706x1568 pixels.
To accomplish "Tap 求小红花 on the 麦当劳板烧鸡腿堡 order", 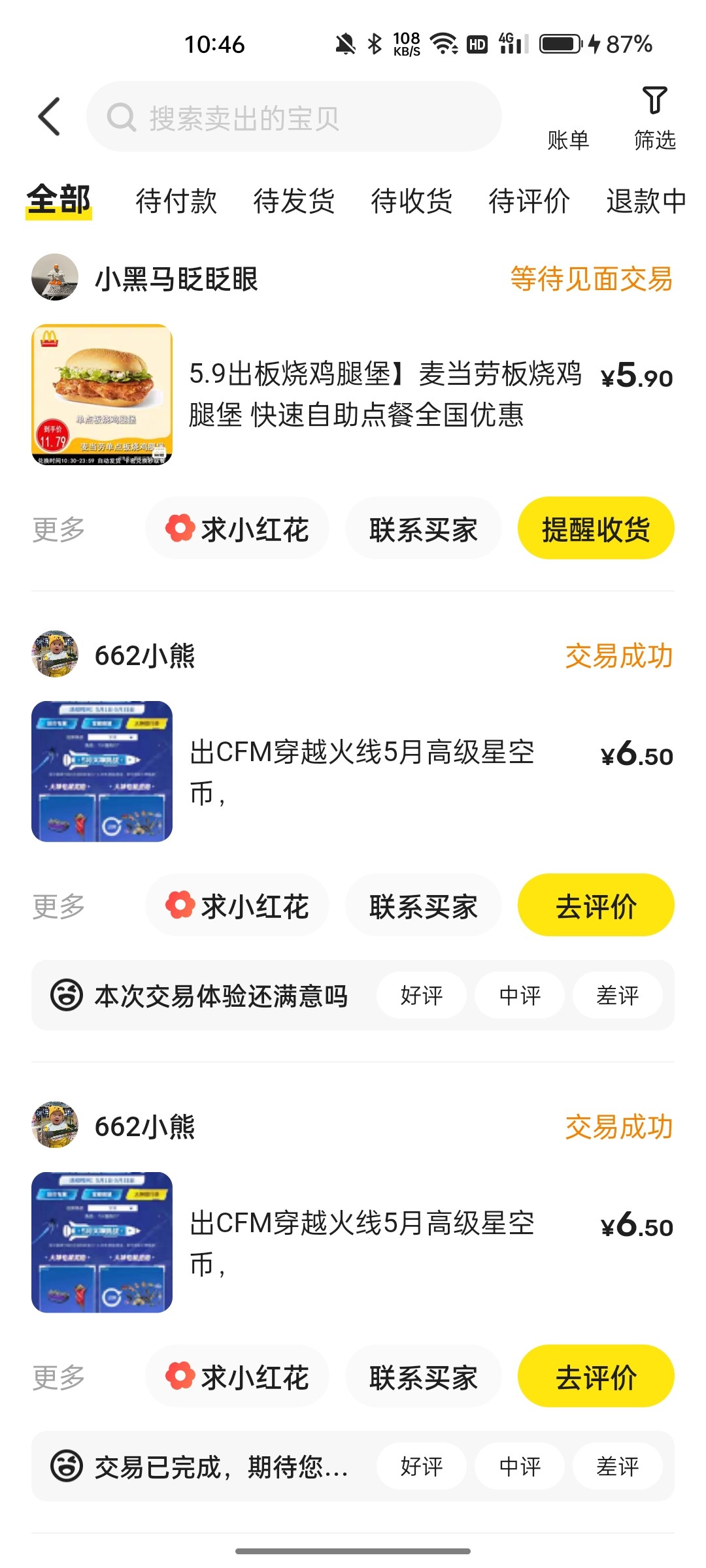I will click(x=237, y=529).
